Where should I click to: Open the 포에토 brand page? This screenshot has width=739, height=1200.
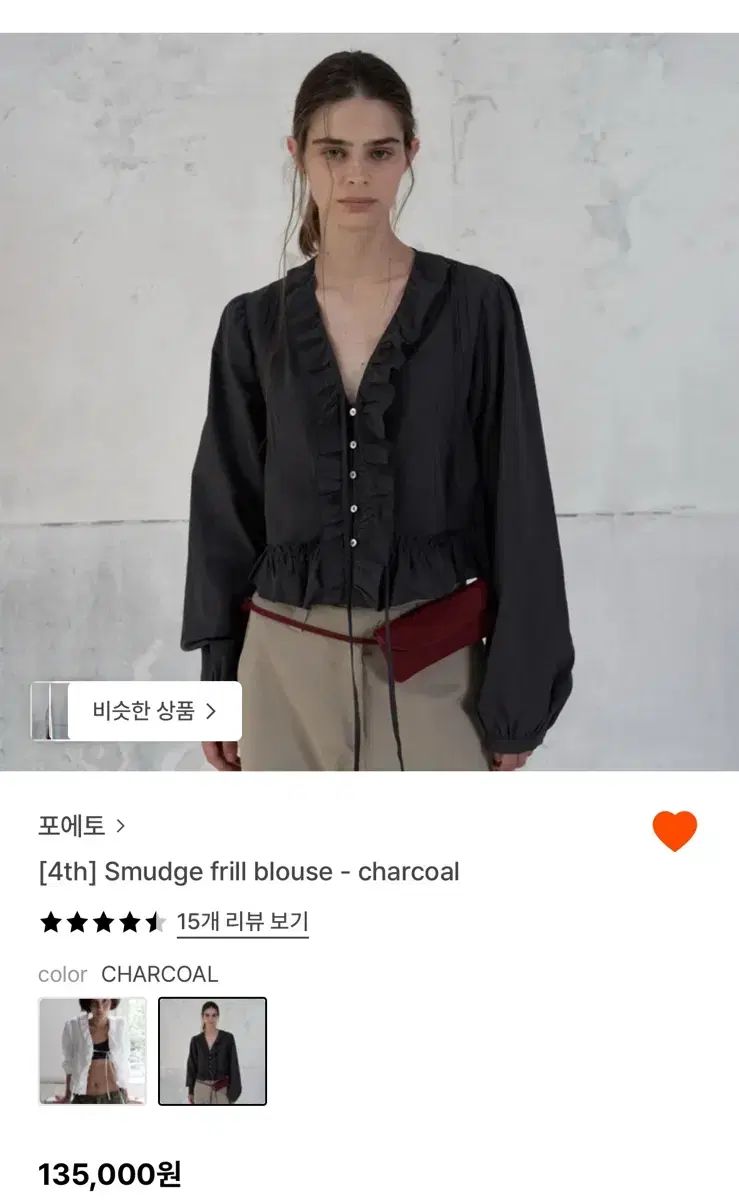82,826
